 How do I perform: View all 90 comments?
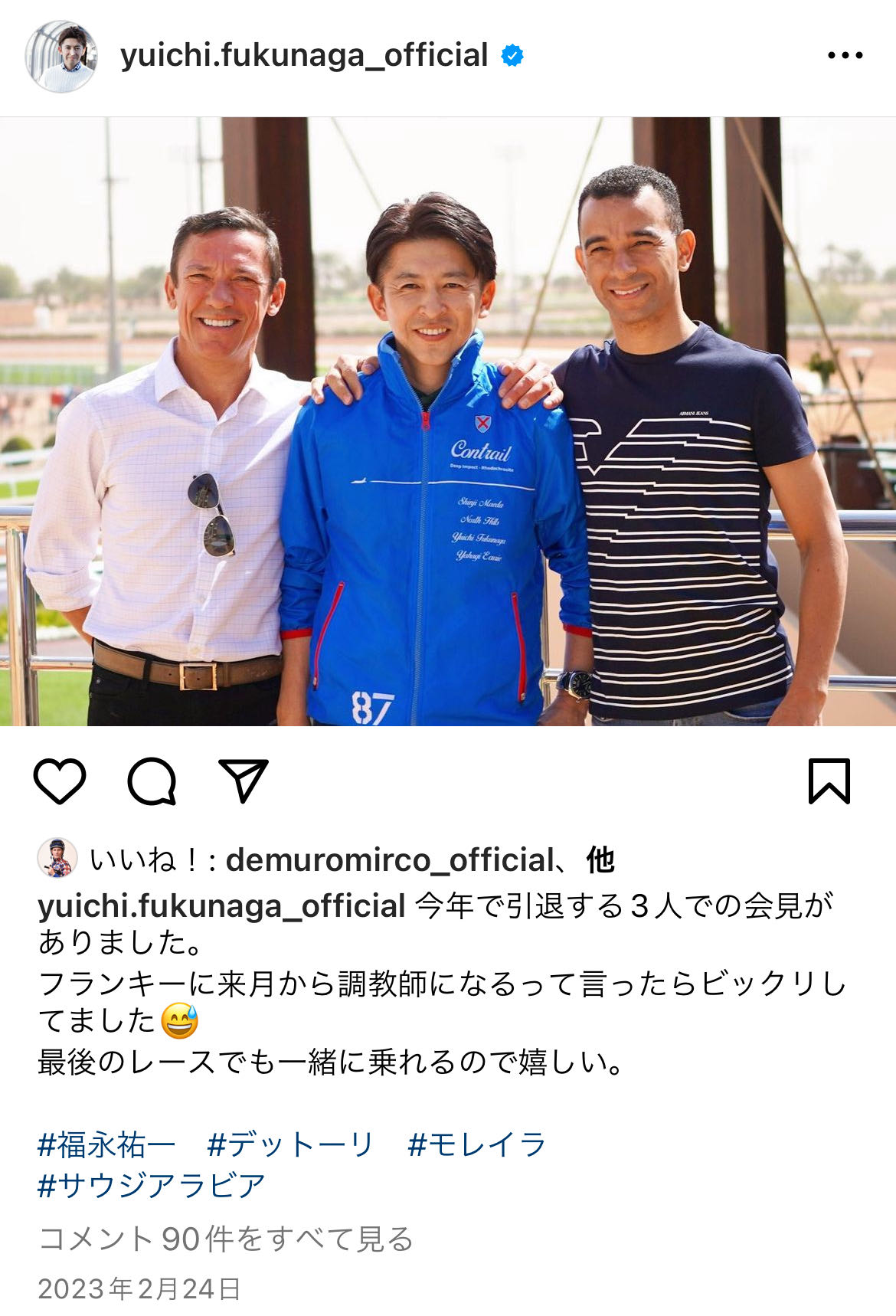tap(225, 1239)
